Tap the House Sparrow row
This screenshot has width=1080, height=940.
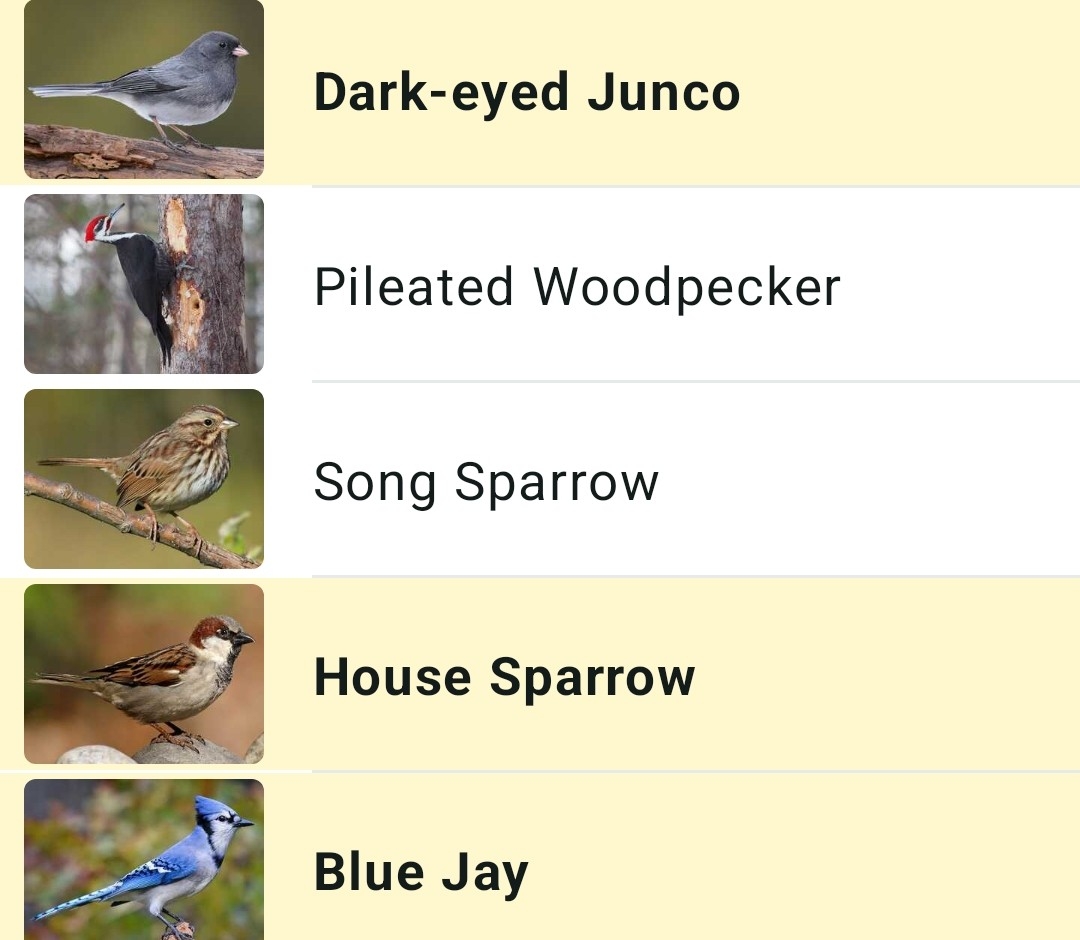[505, 677]
